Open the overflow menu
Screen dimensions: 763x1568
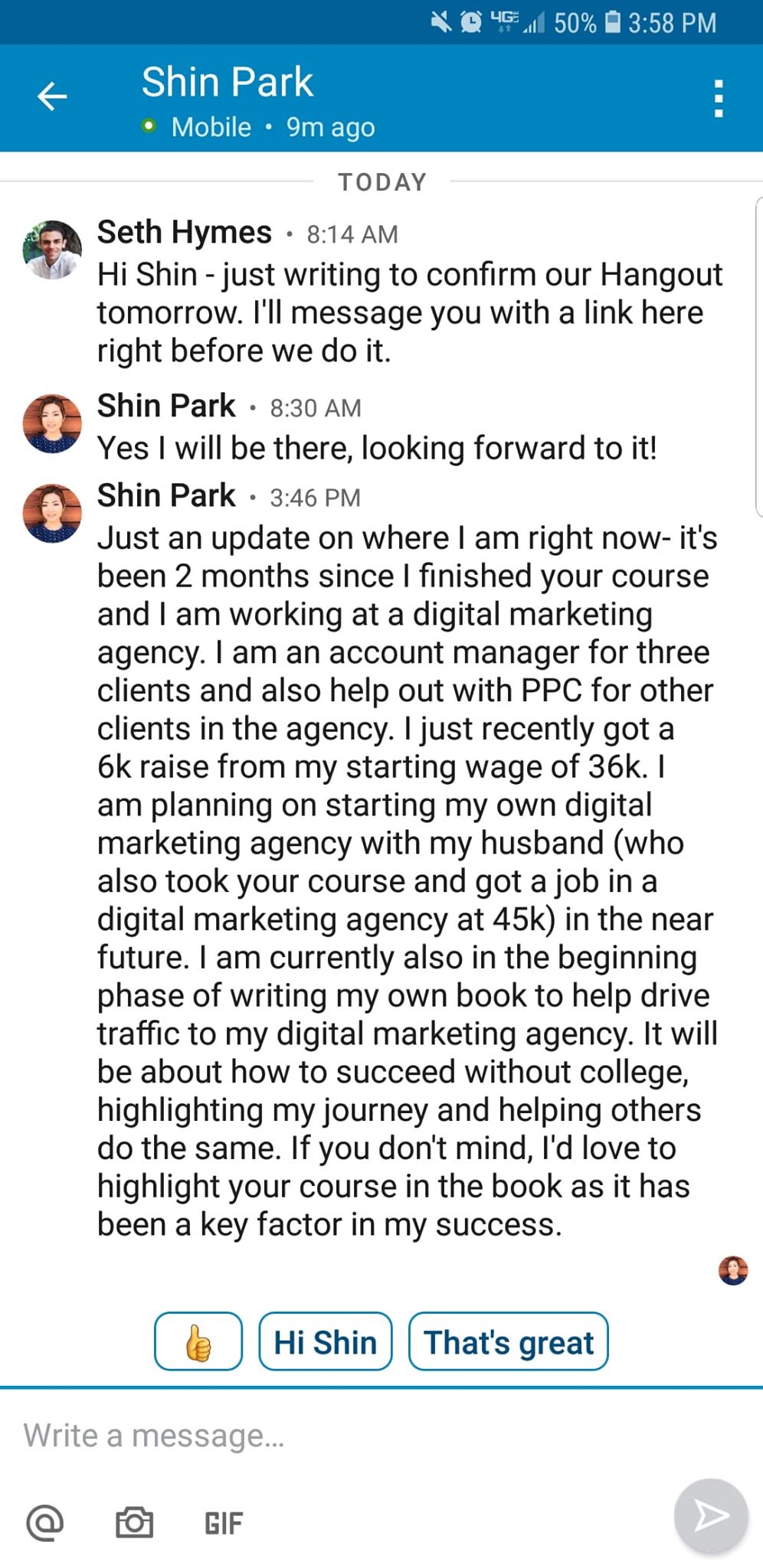pyautogui.click(x=718, y=99)
